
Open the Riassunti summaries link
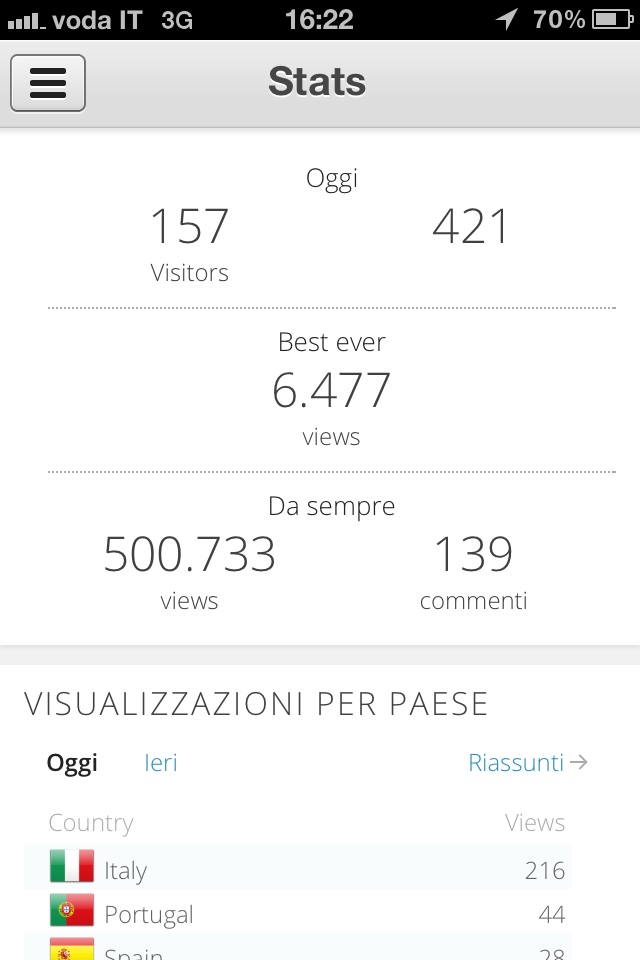(526, 763)
